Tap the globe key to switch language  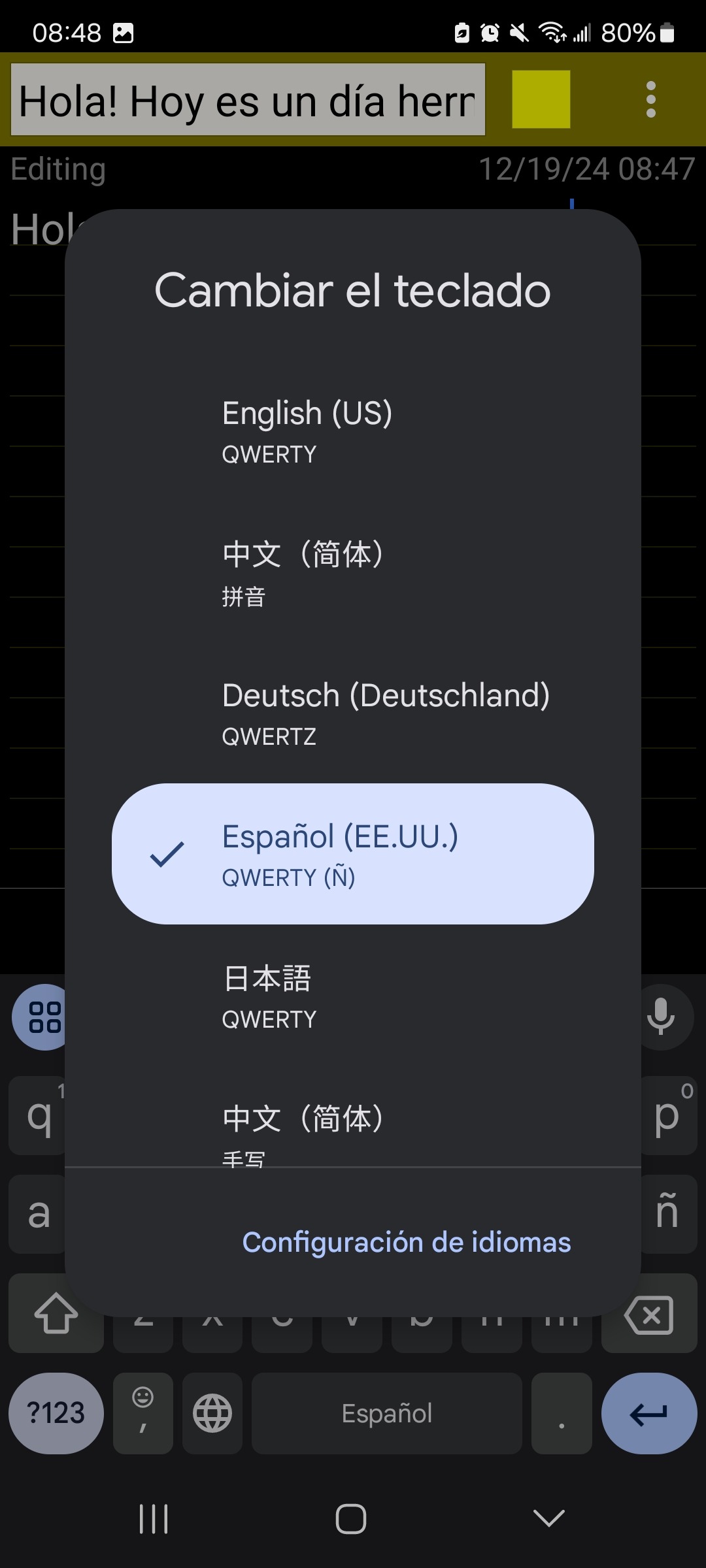tap(212, 1413)
